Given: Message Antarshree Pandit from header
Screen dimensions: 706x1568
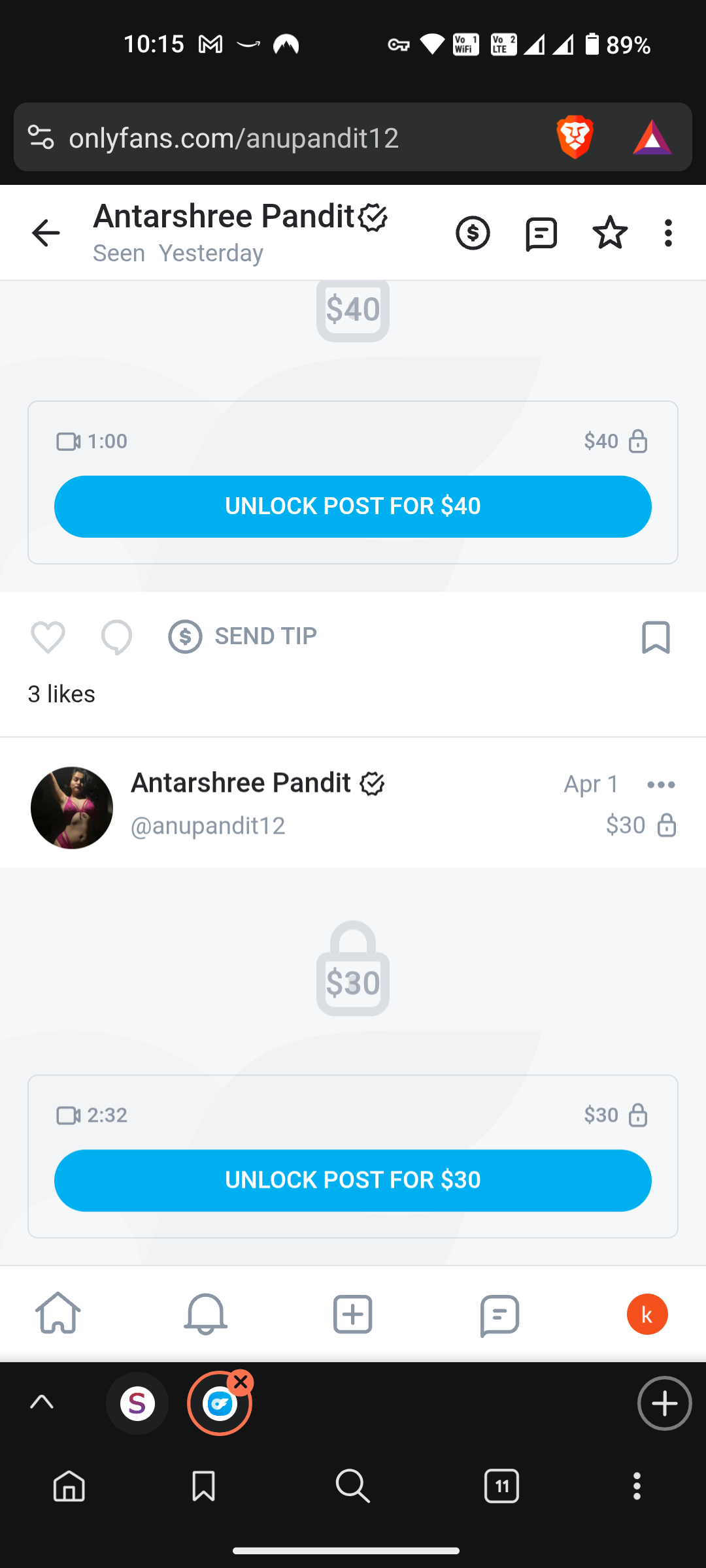Looking at the screenshot, I should [x=541, y=233].
